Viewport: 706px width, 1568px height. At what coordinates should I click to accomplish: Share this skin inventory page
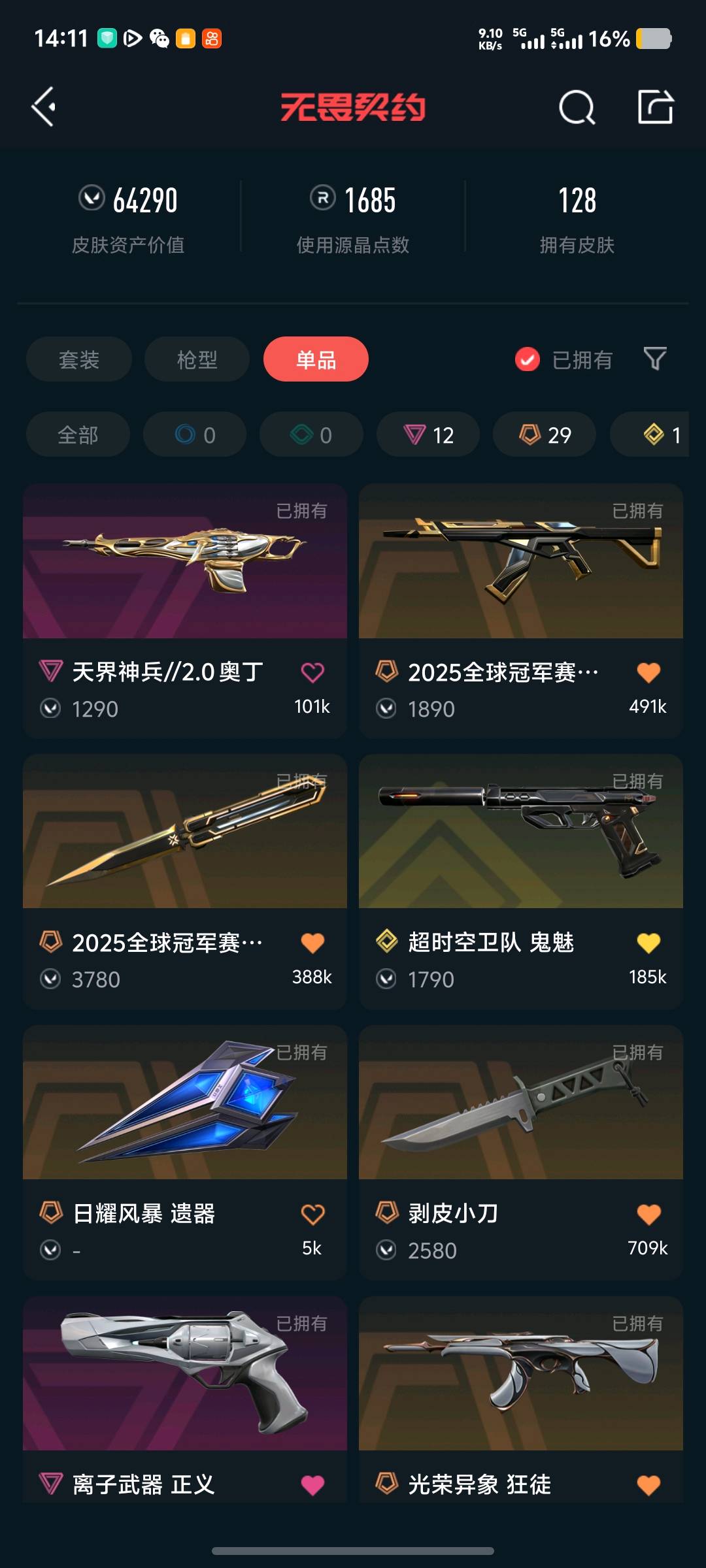655,107
